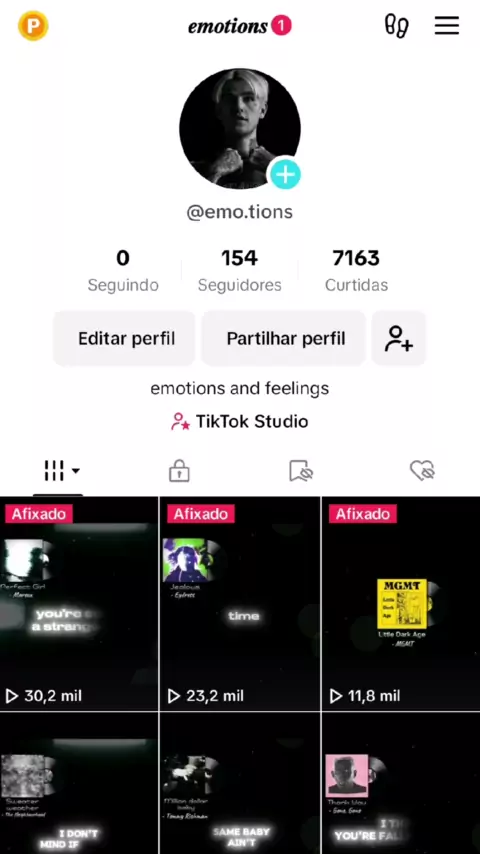Open the add friends icon button
Image resolution: width=480 pixels, height=854 pixels.
pos(399,339)
